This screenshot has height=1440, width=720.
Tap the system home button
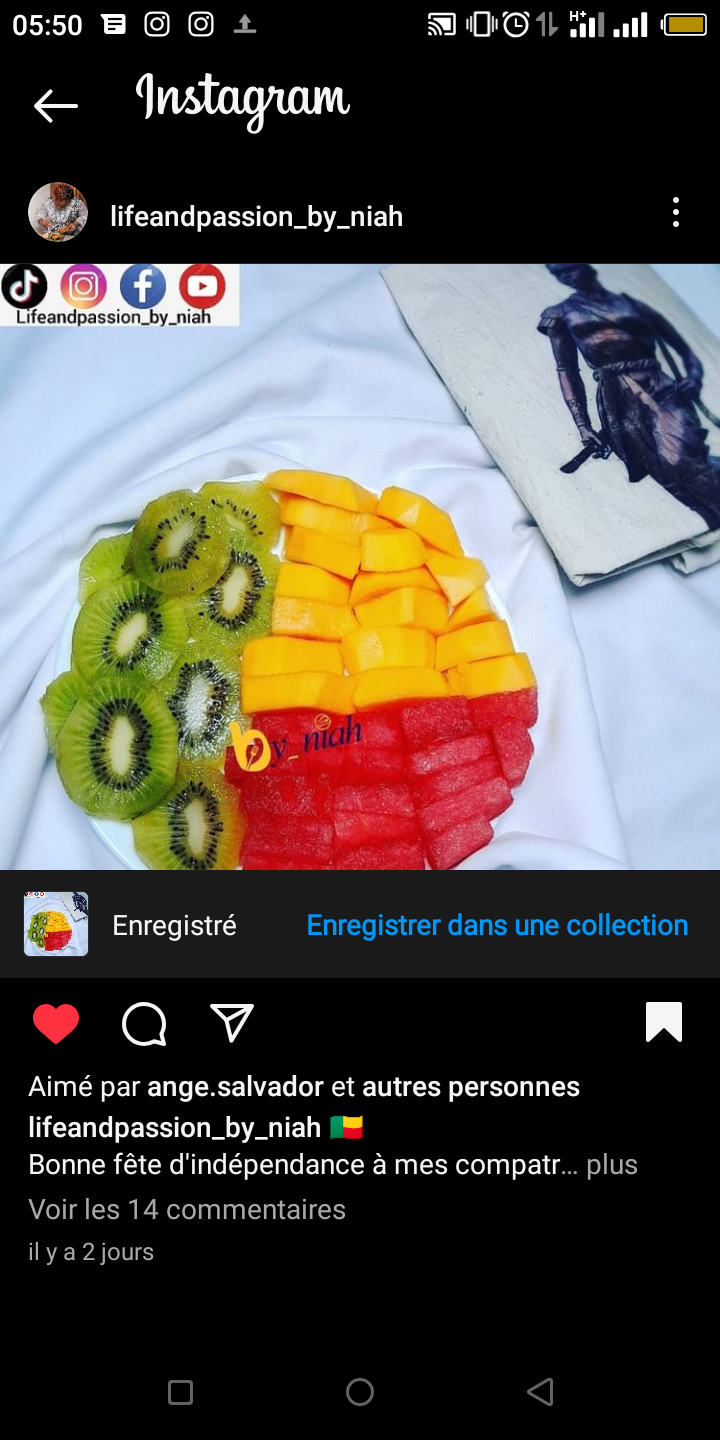coord(360,1392)
